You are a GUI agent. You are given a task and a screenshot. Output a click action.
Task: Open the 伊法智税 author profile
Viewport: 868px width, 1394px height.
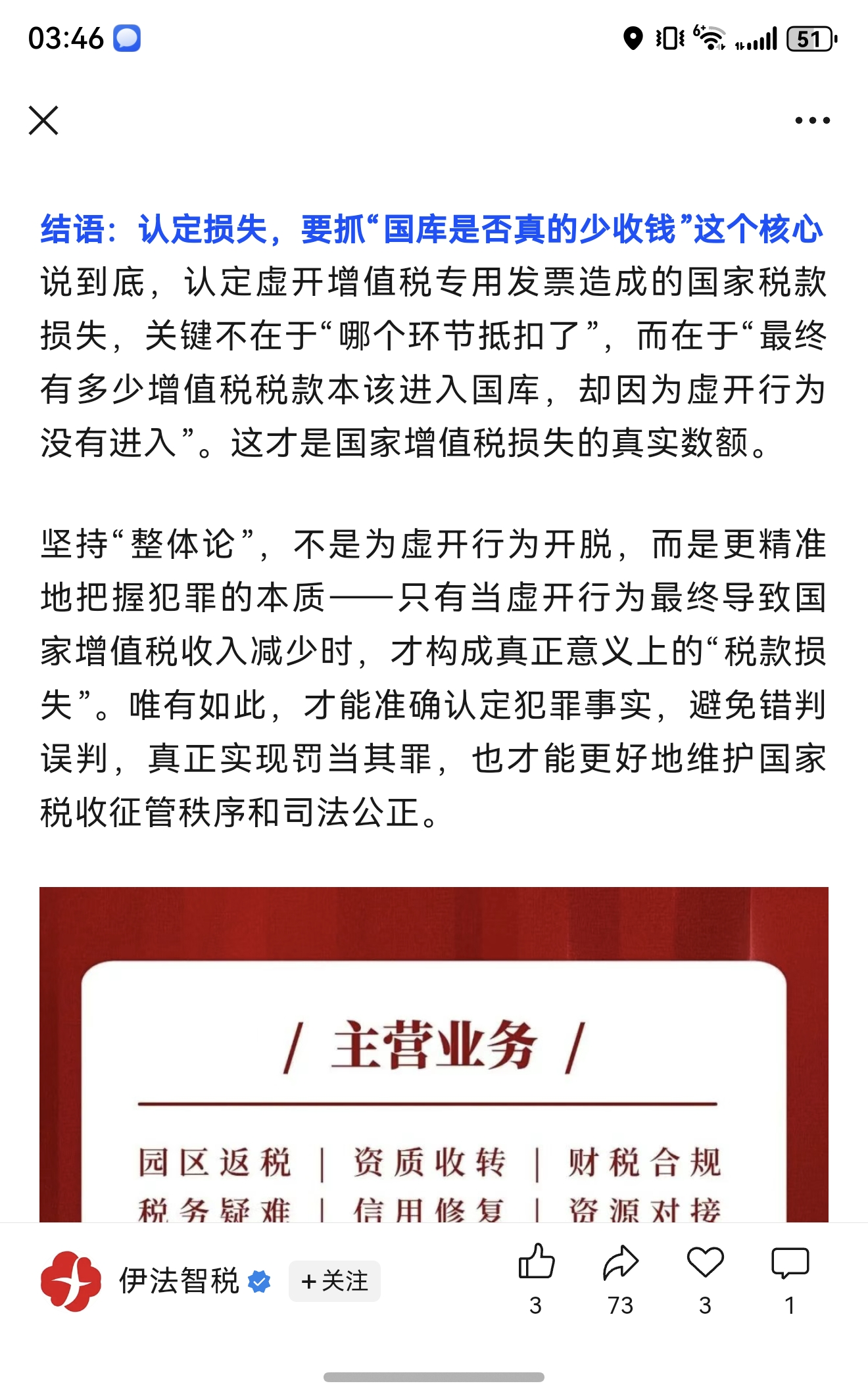tap(178, 1281)
